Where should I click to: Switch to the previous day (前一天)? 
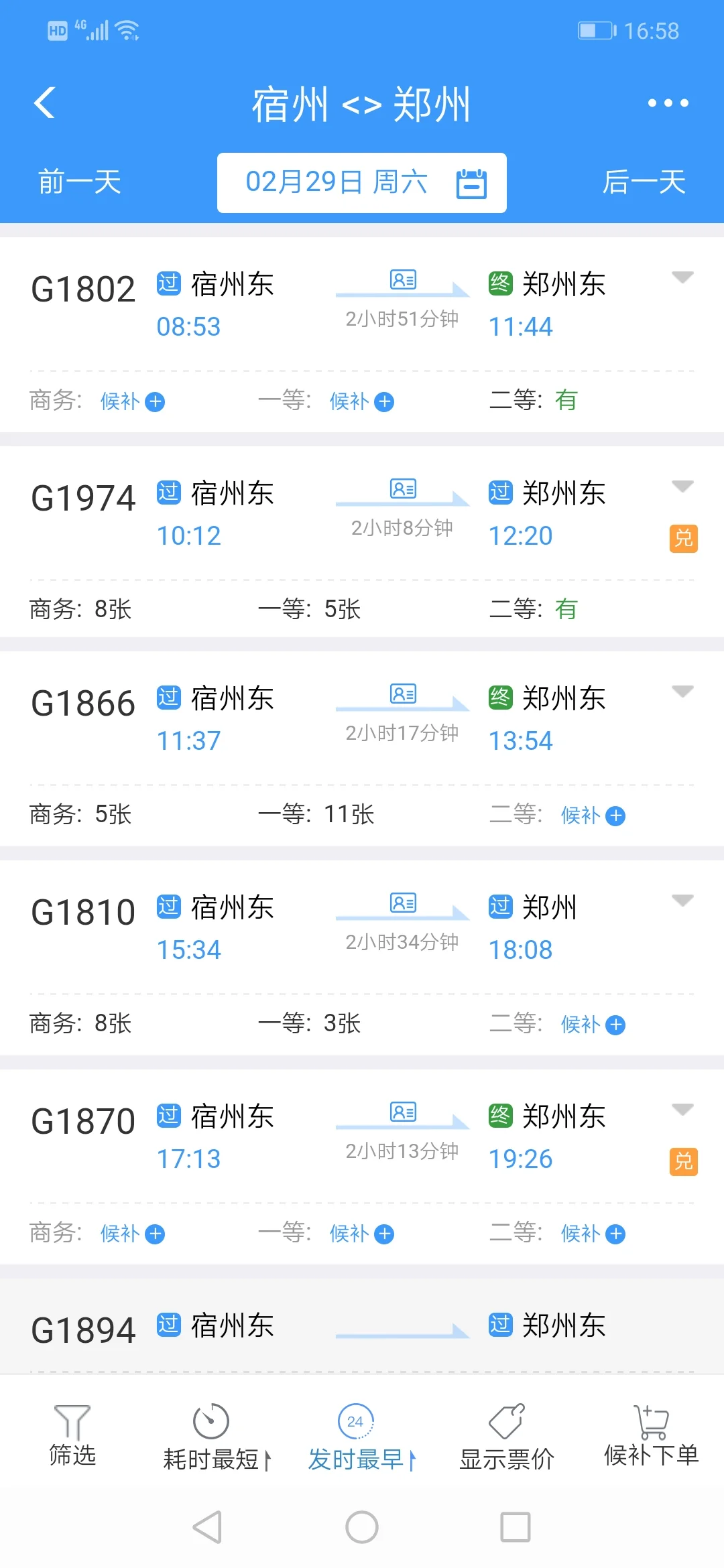(78, 182)
